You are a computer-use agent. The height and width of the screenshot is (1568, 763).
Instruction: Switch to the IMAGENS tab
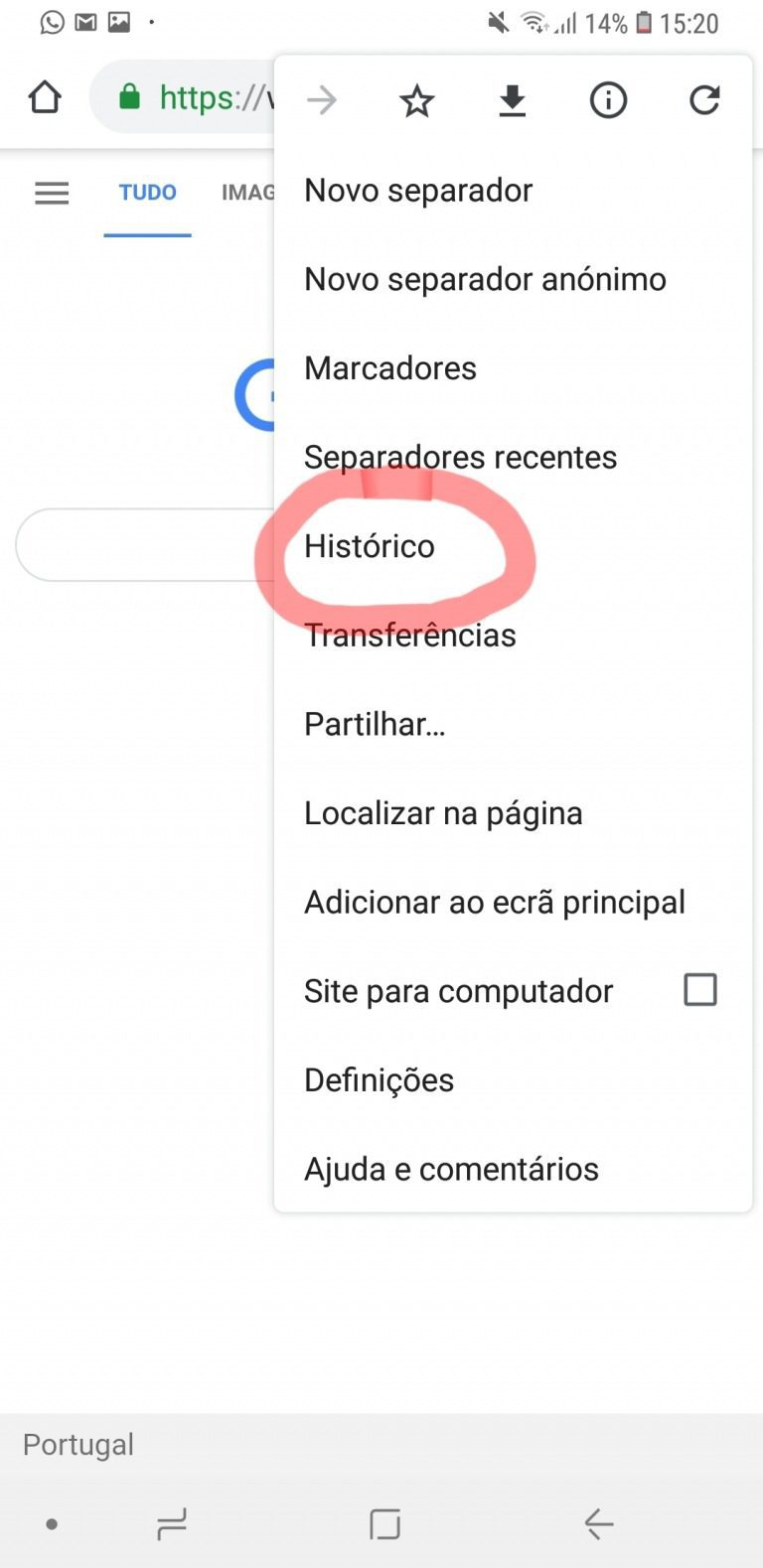pos(249,193)
